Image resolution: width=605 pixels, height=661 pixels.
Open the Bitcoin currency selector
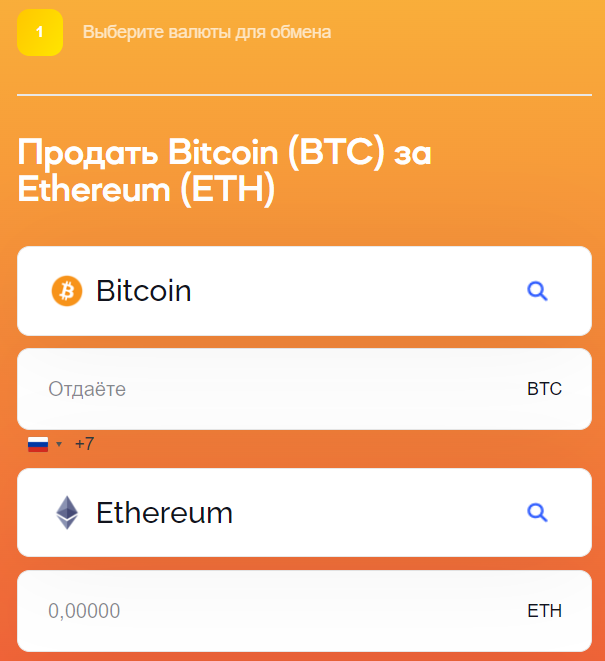(x=250, y=291)
